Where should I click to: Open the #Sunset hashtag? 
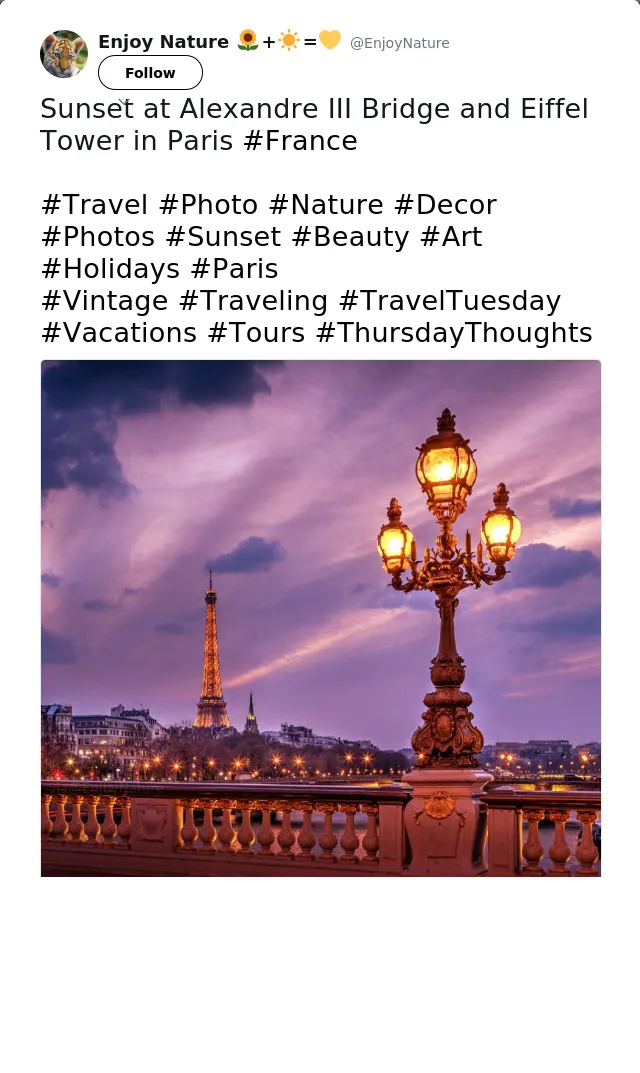(x=222, y=237)
